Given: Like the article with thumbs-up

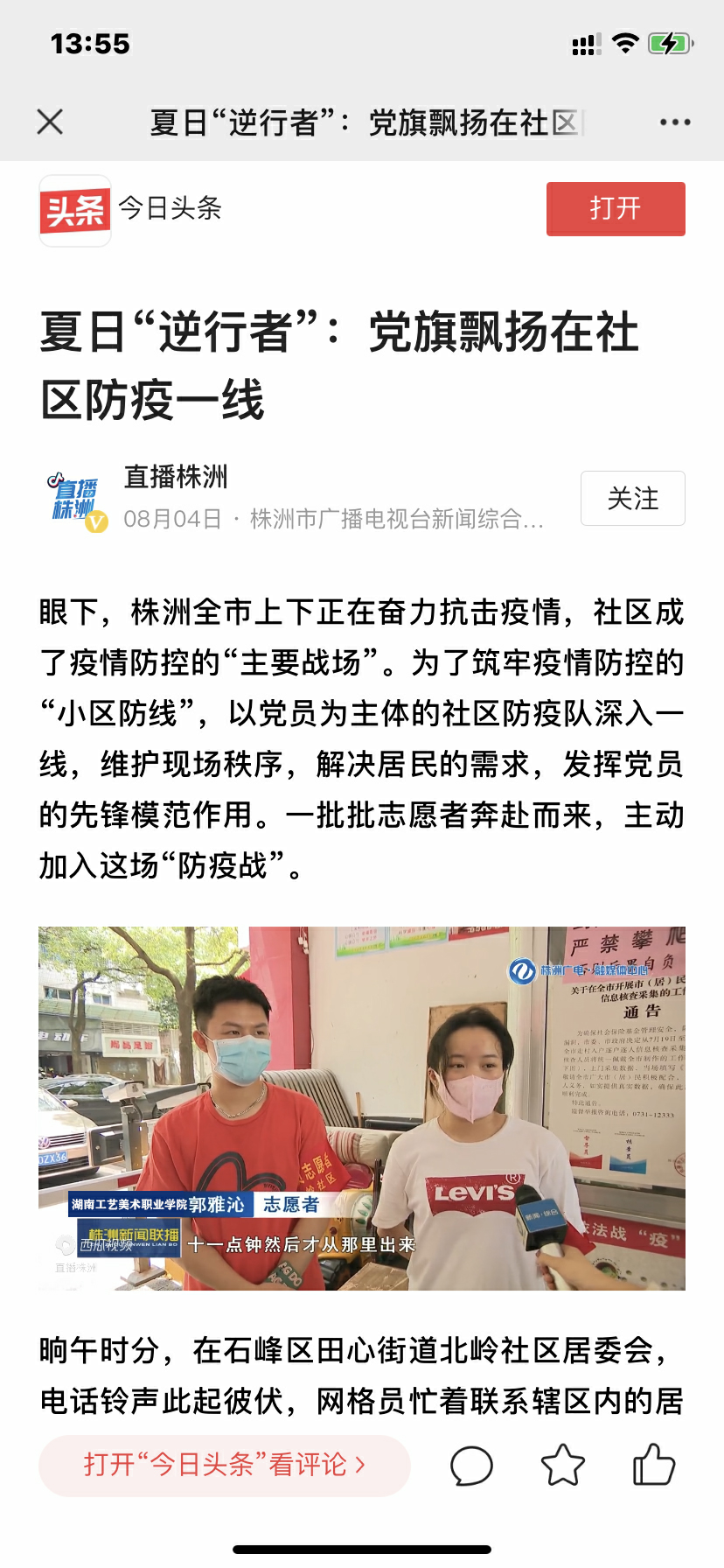Looking at the screenshot, I should pyautogui.click(x=653, y=1465).
